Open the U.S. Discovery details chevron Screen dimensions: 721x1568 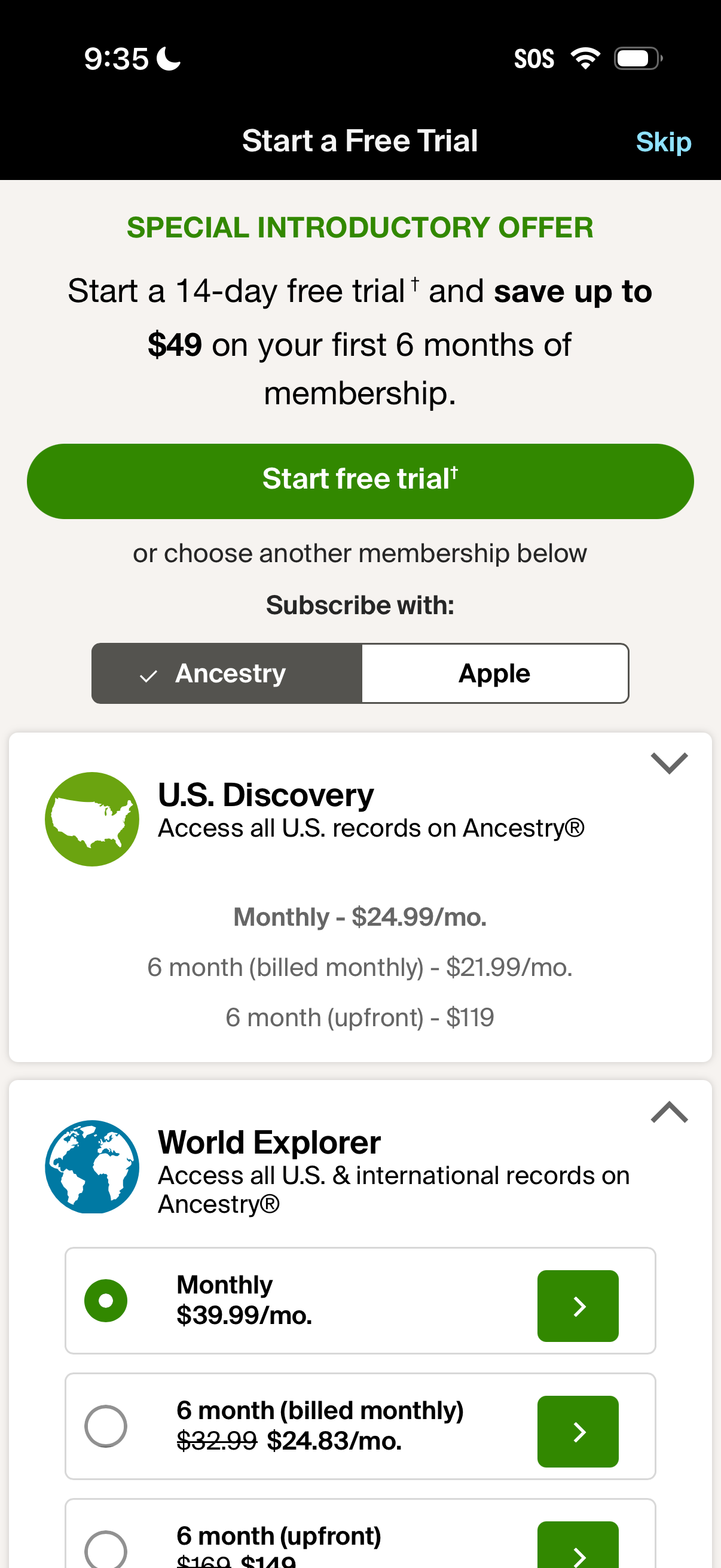coord(668,762)
